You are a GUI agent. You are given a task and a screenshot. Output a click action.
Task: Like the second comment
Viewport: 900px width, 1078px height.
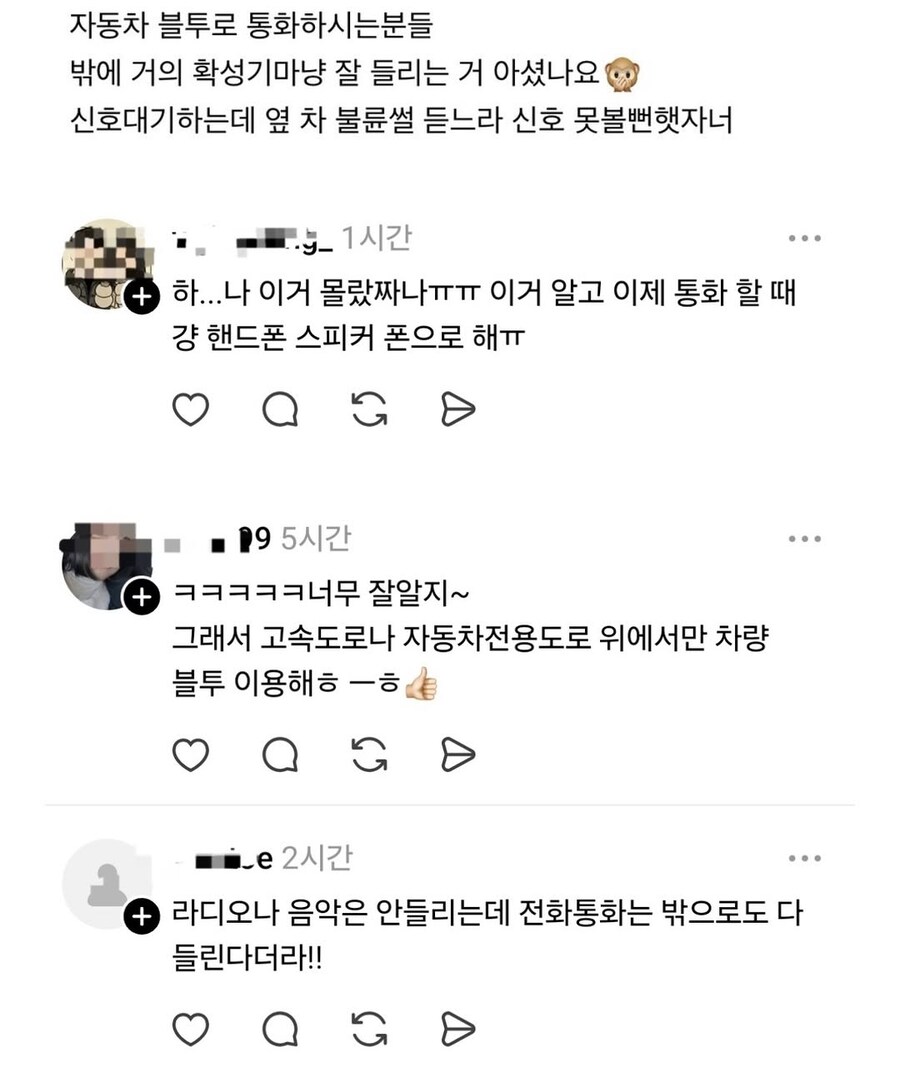pyautogui.click(x=190, y=757)
